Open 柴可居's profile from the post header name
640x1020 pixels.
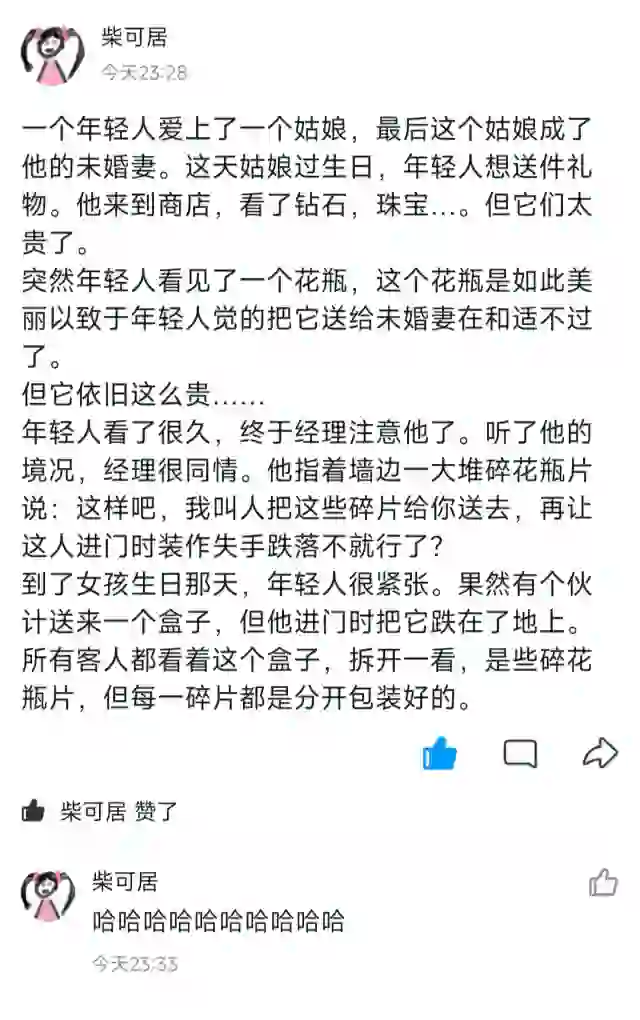pyautogui.click(x=134, y=39)
